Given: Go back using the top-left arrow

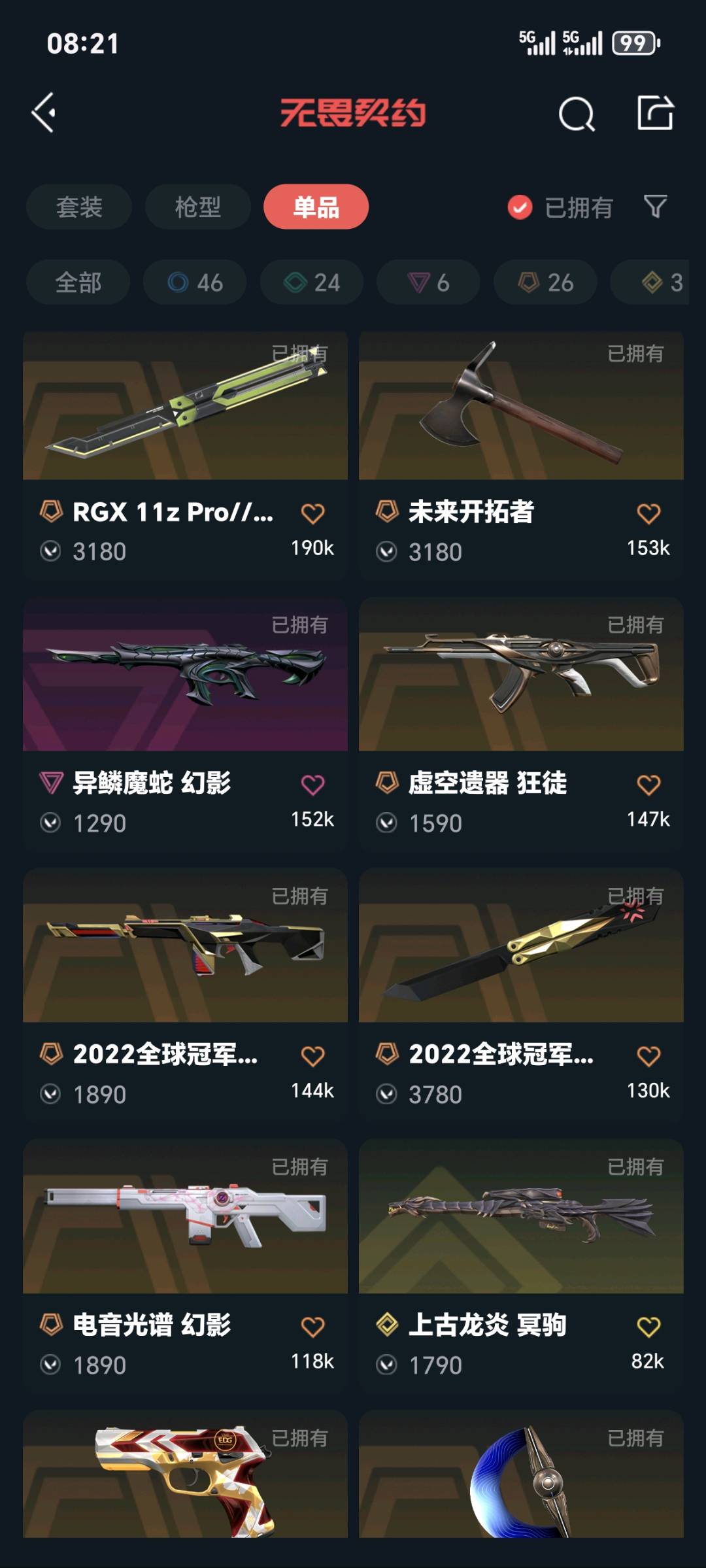Looking at the screenshot, I should [44, 113].
